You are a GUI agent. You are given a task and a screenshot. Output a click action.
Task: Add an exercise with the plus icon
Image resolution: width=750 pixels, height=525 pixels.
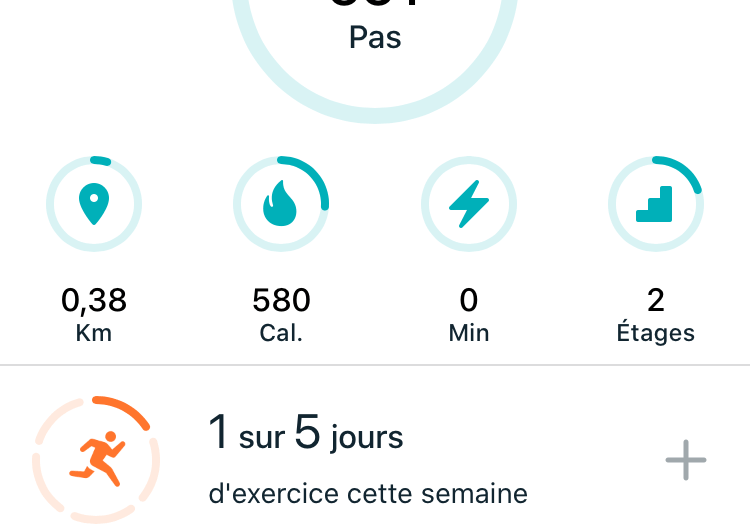[686, 461]
